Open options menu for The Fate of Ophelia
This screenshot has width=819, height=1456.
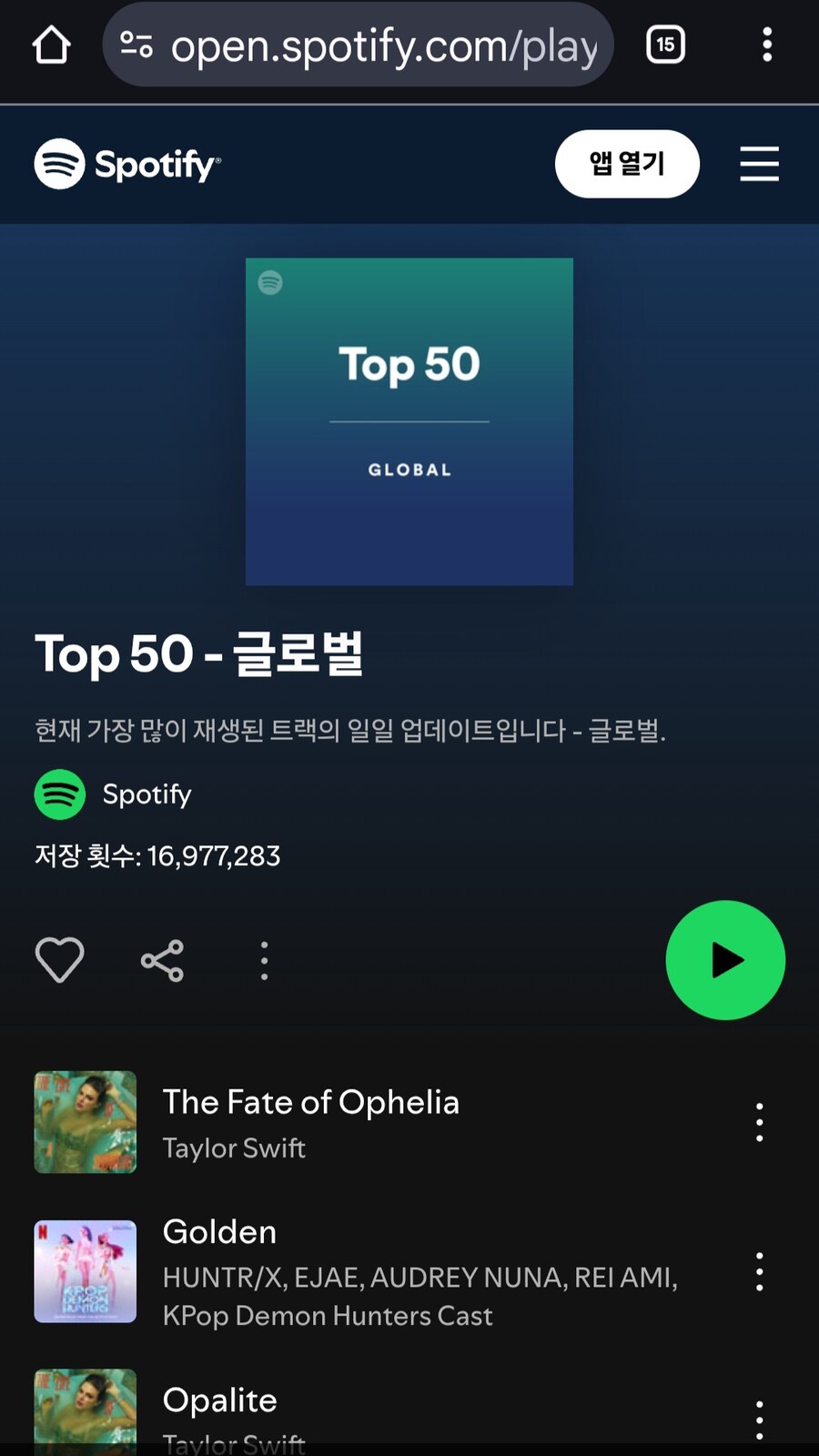tap(760, 1121)
